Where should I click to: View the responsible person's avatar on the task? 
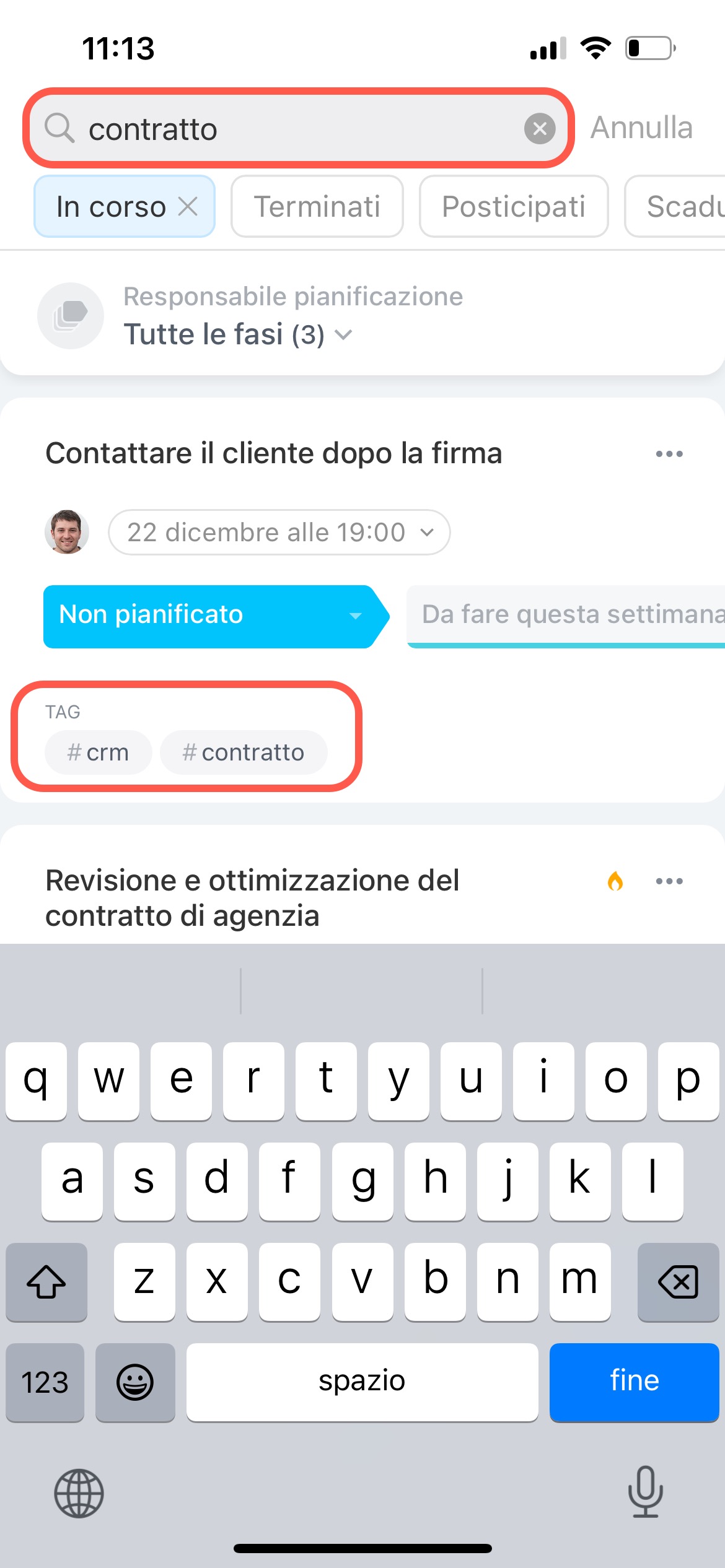67,532
